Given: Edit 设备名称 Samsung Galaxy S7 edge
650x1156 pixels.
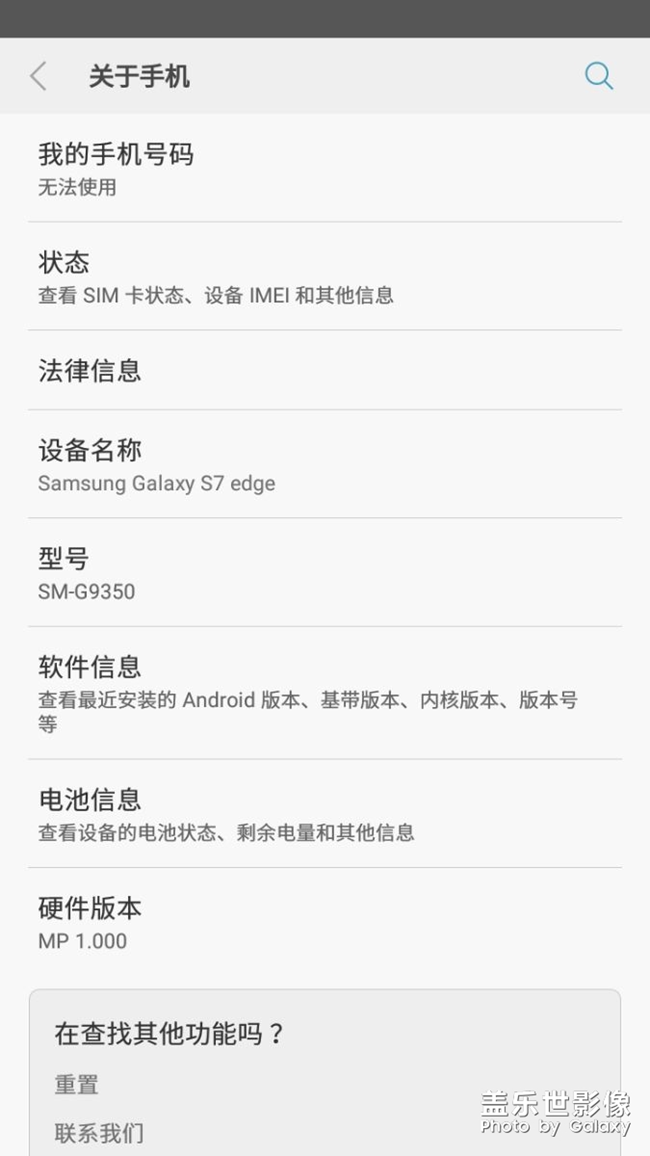Looking at the screenshot, I should [324, 464].
